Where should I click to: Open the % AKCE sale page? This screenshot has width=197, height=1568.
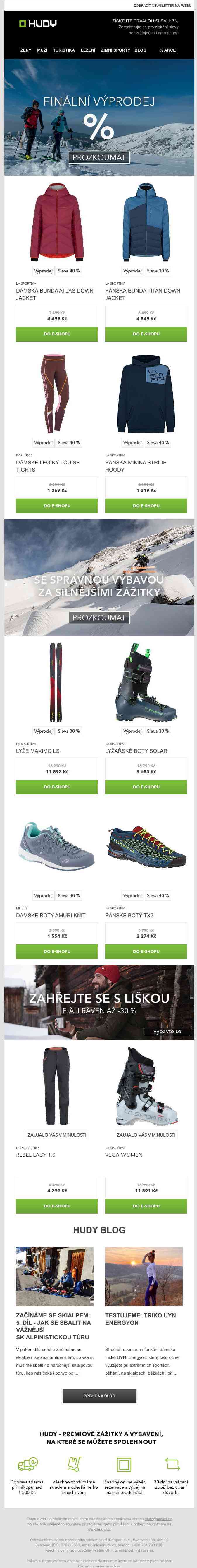(x=167, y=50)
